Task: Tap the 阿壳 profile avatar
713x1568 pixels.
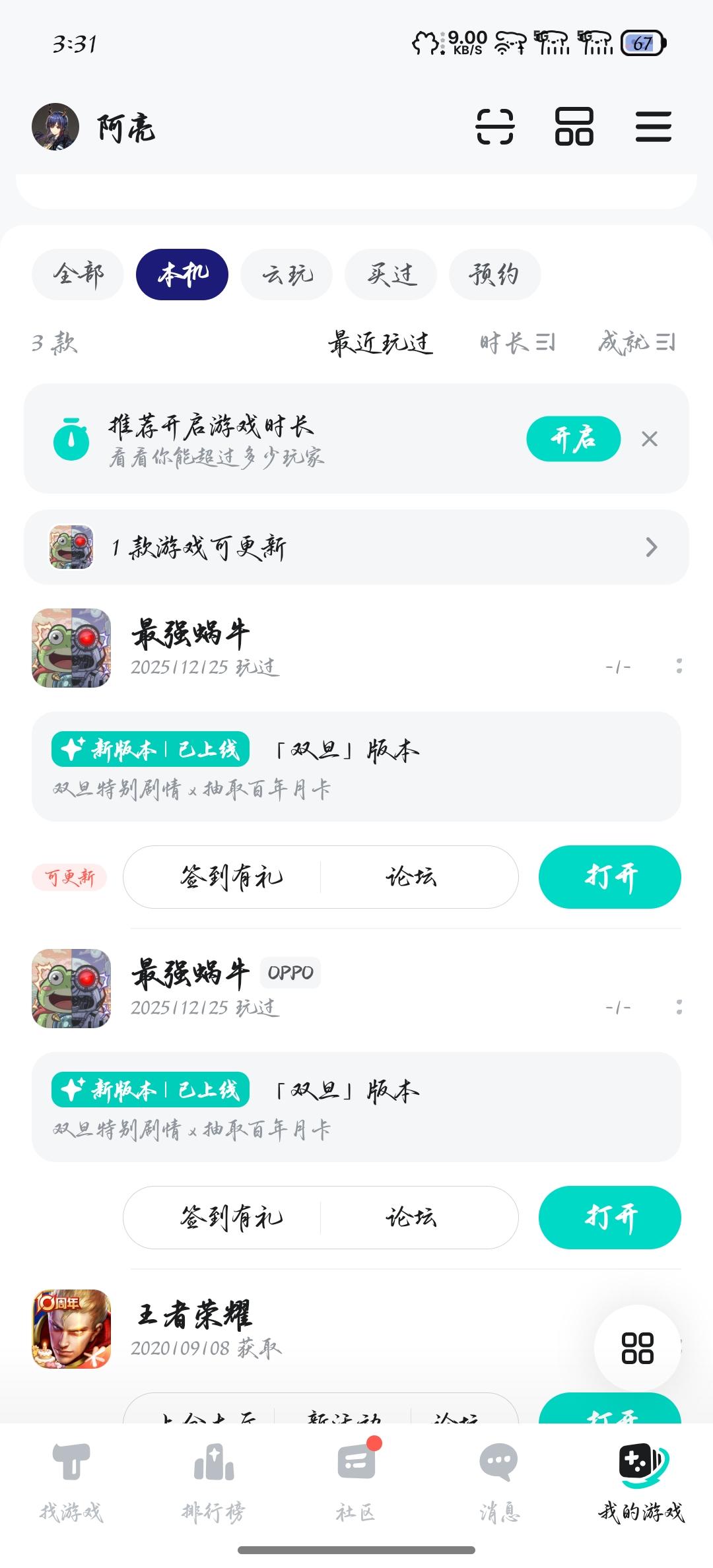Action: coord(55,127)
